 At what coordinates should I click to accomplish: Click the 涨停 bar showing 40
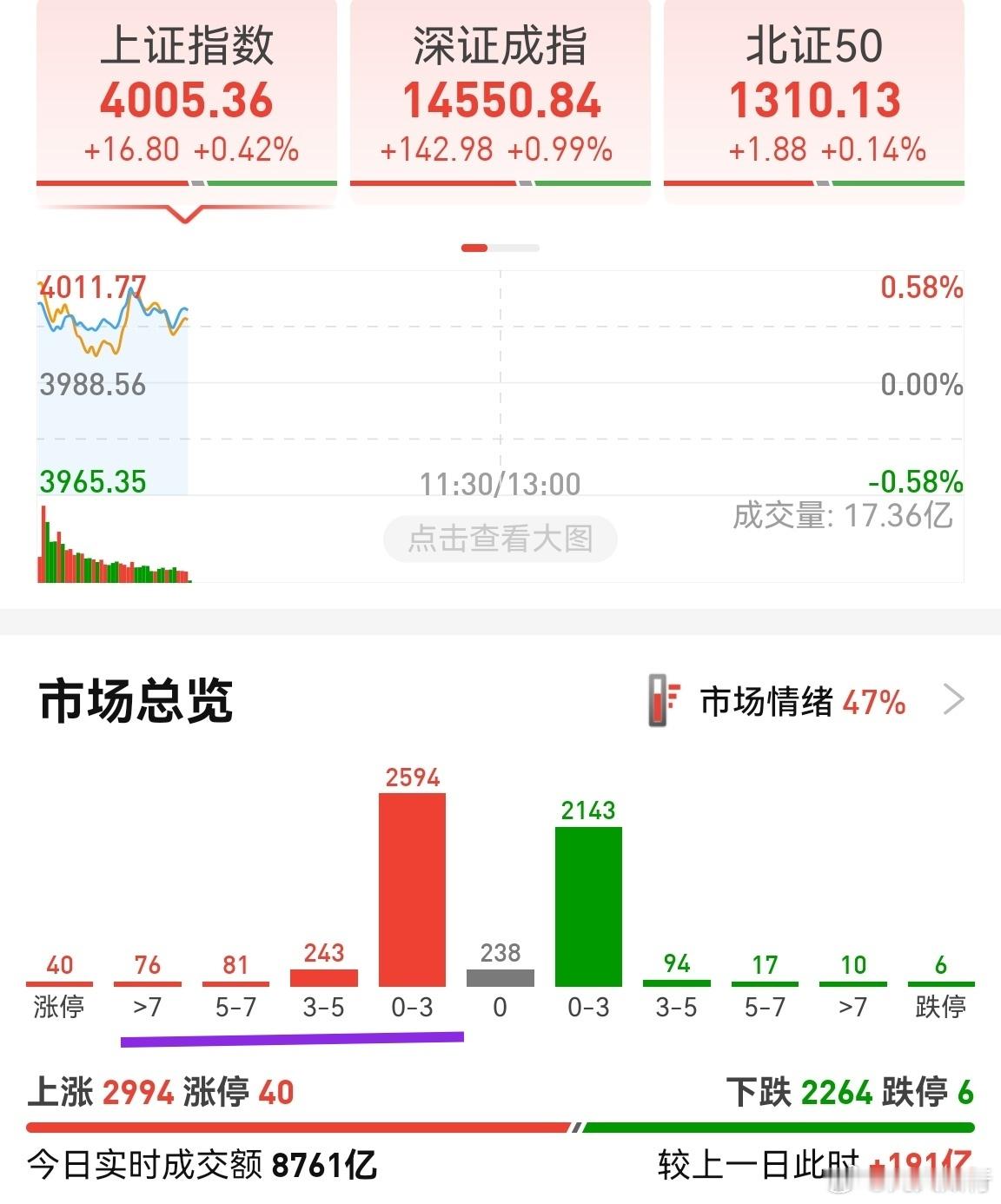[x=61, y=982]
